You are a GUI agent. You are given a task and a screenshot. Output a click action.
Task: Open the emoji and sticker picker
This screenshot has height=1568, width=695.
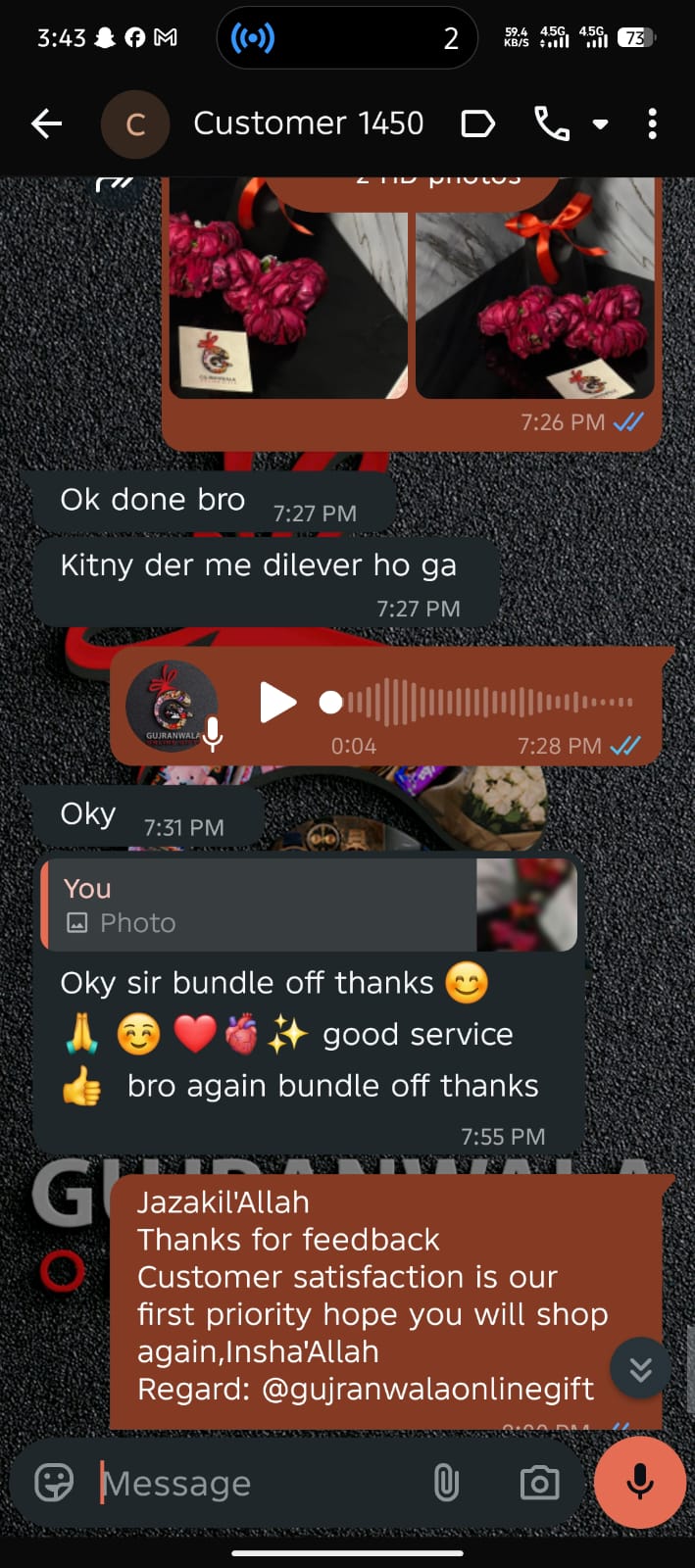pos(54,1483)
